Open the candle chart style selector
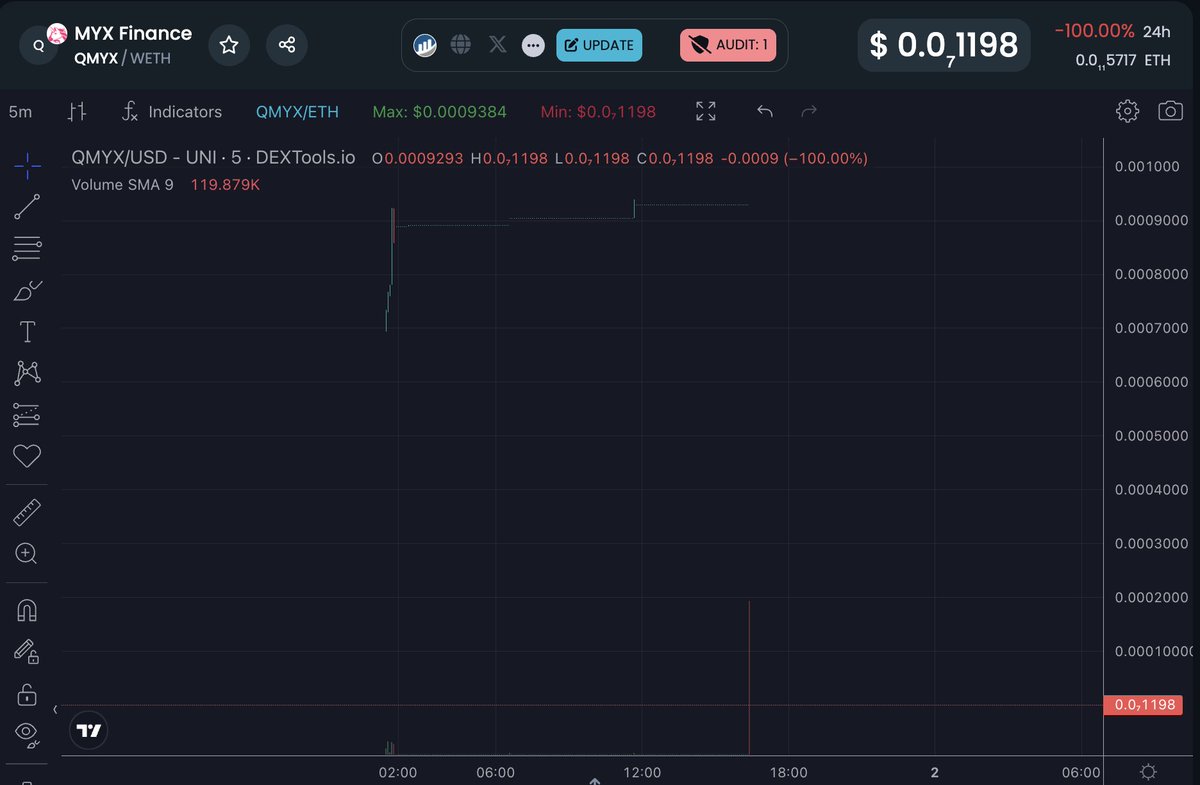 77,111
